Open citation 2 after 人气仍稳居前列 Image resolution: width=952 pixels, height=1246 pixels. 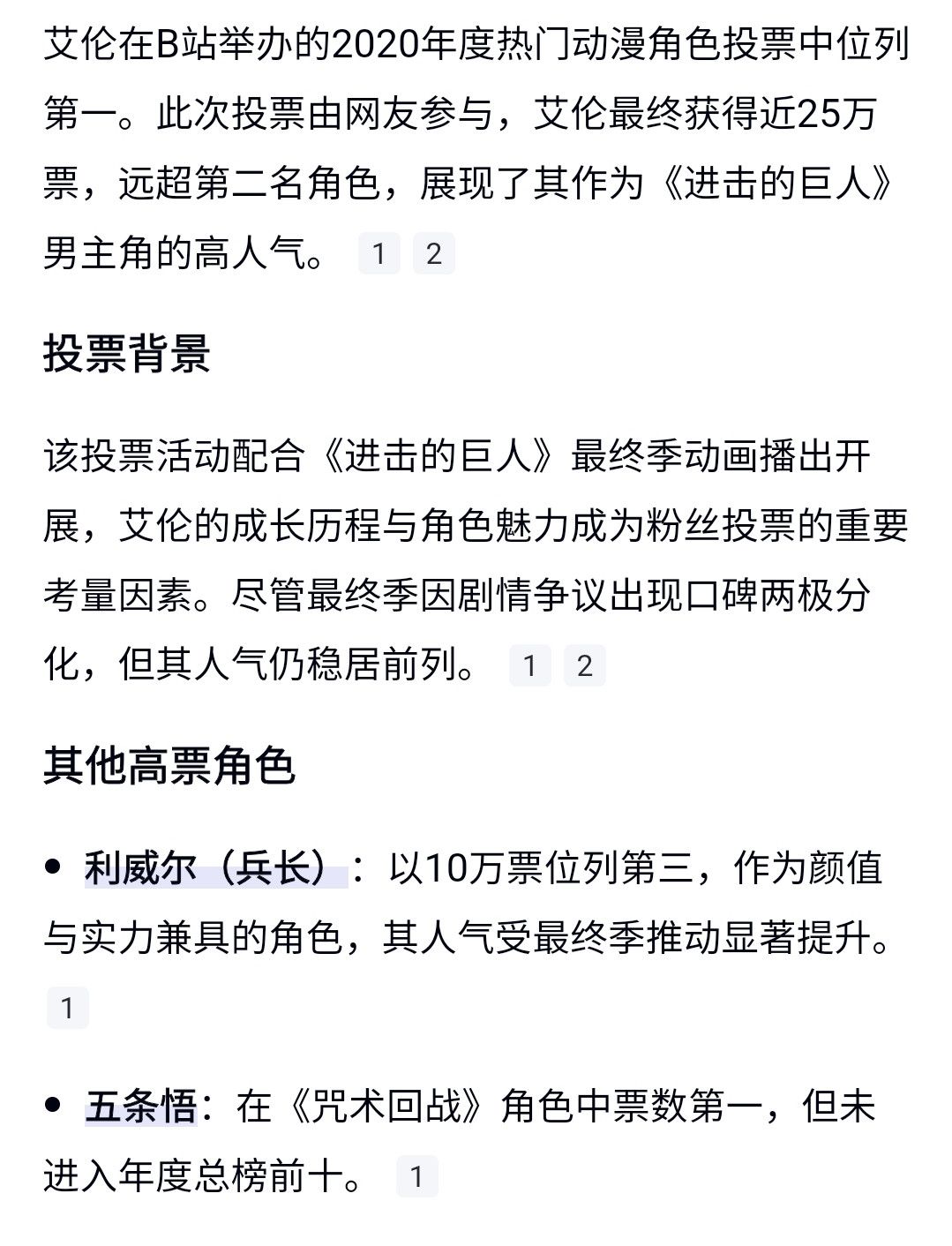pyautogui.click(x=584, y=665)
